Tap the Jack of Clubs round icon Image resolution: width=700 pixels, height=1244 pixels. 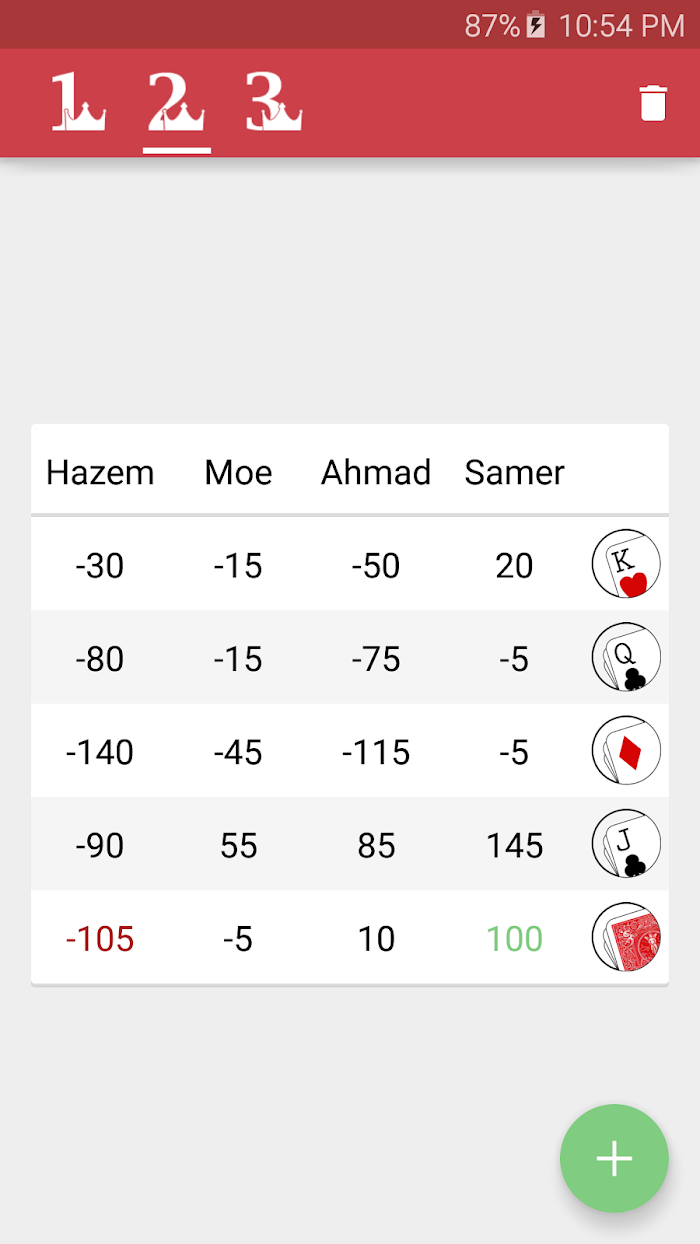pos(627,844)
